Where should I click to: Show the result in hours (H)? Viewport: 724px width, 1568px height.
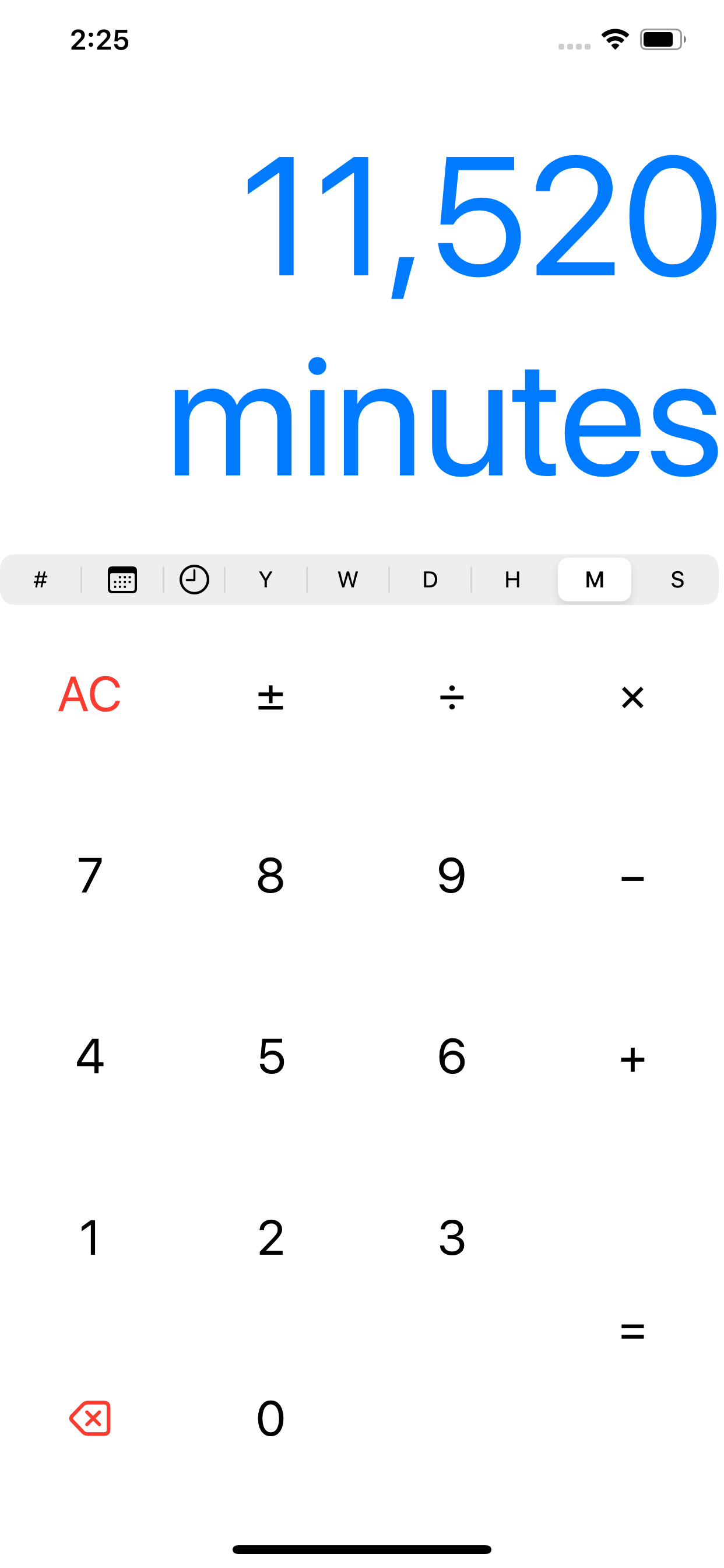[512, 579]
